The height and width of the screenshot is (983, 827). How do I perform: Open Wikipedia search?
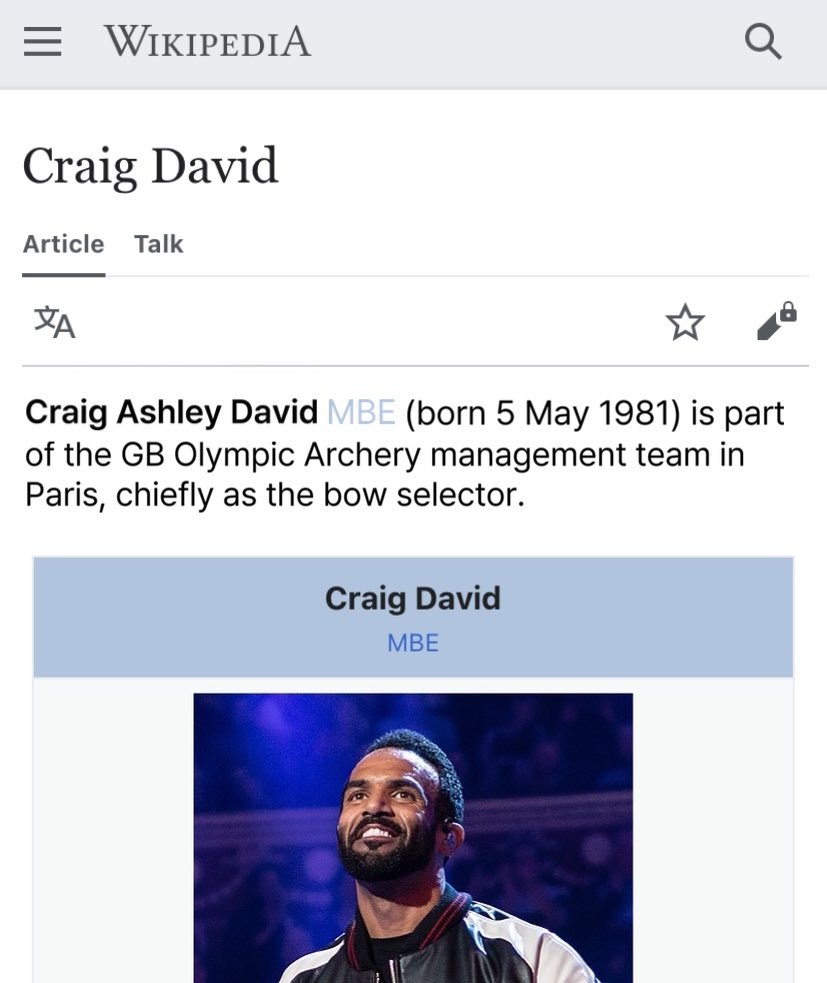pyautogui.click(x=763, y=42)
